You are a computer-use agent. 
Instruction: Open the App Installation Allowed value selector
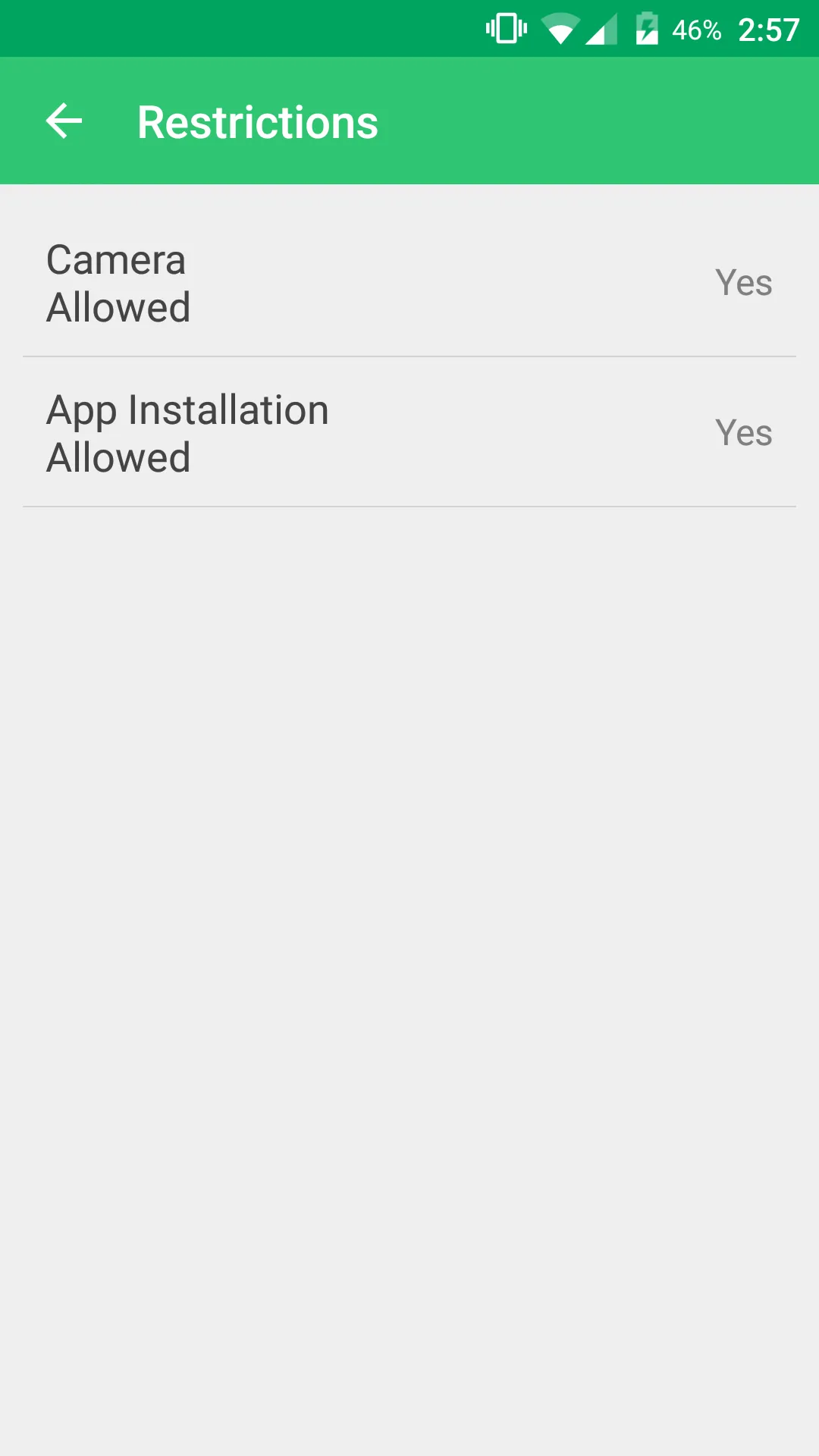[409, 432]
